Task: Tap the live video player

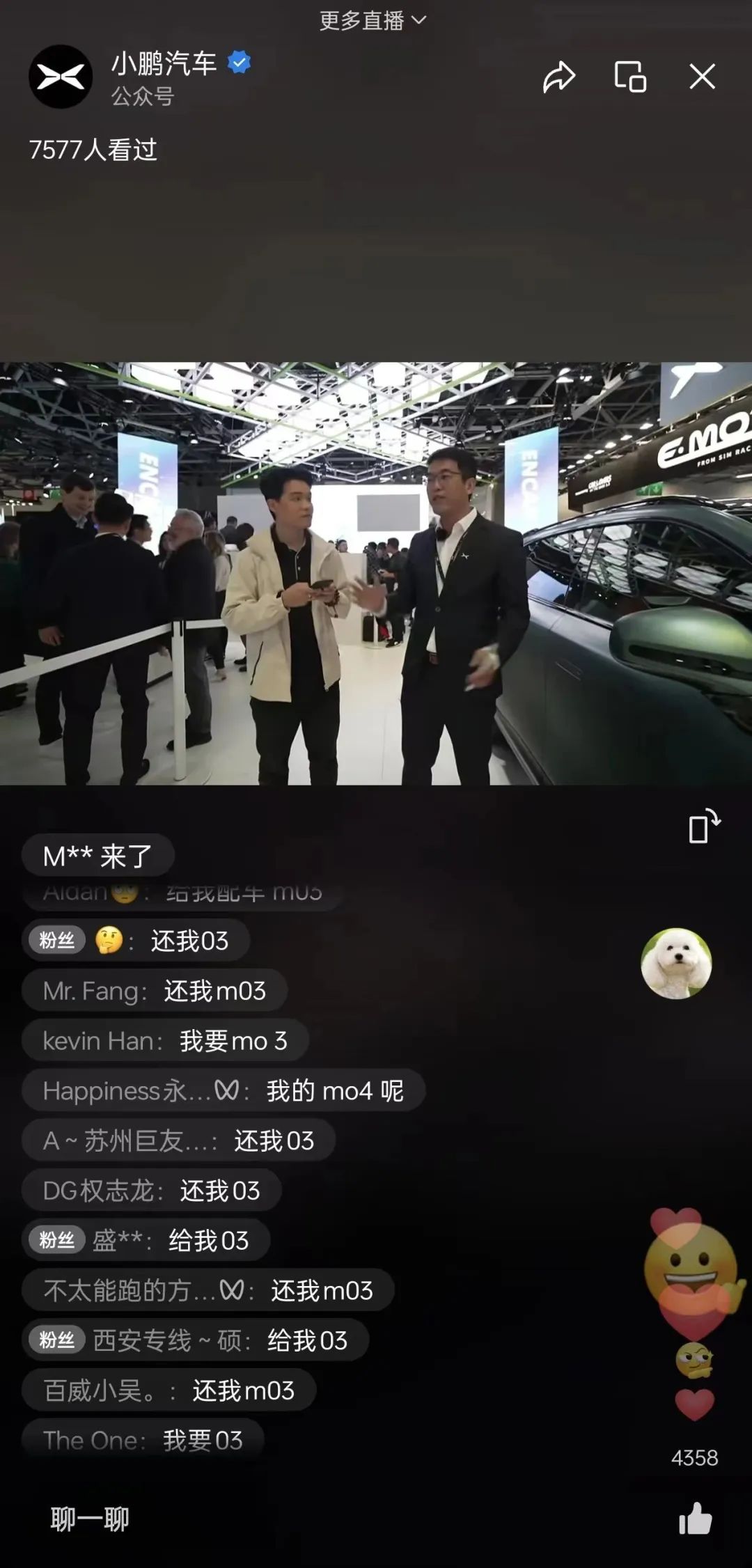Action: [x=376, y=573]
